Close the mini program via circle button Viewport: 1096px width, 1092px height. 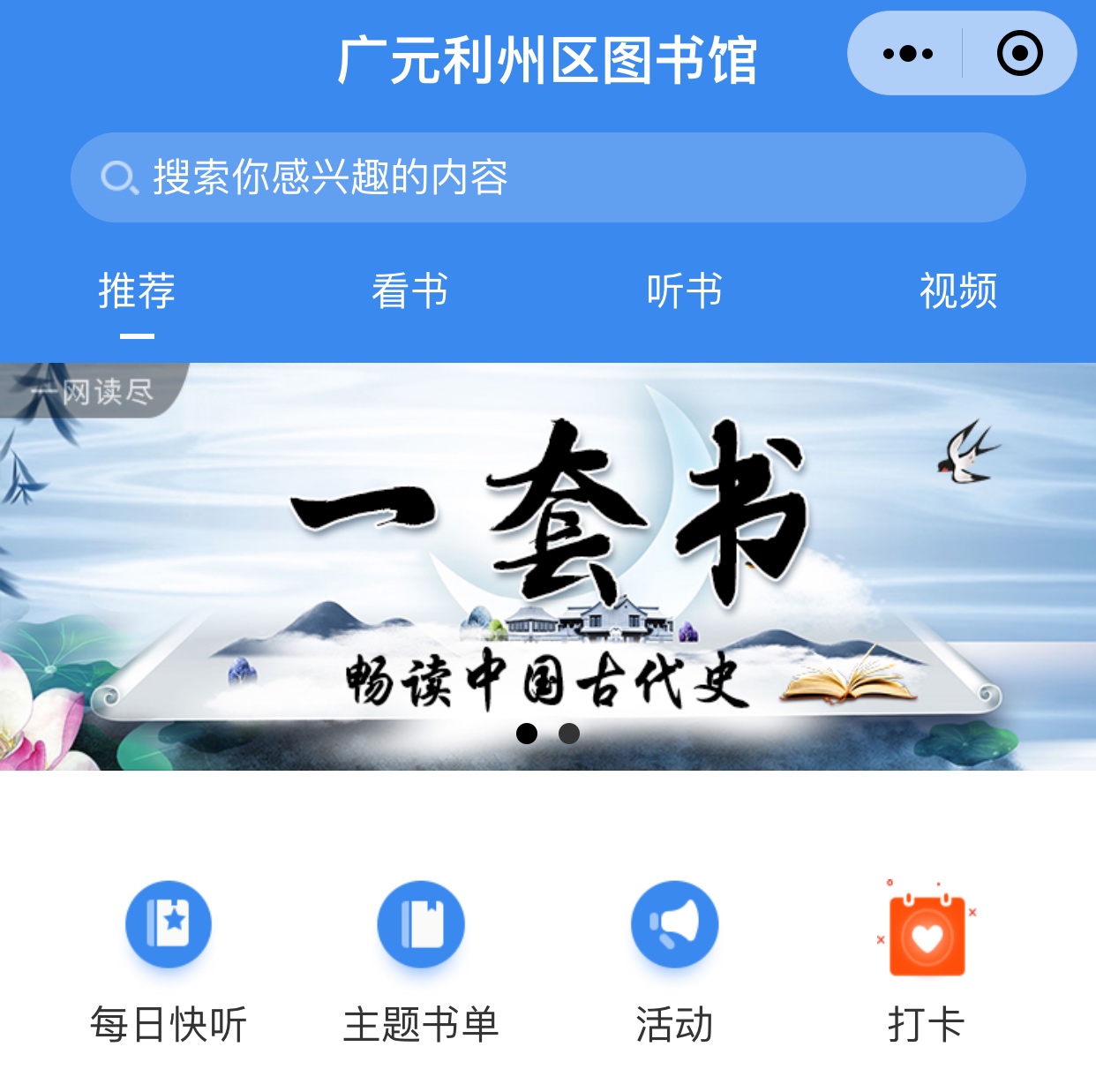pos(1019,54)
